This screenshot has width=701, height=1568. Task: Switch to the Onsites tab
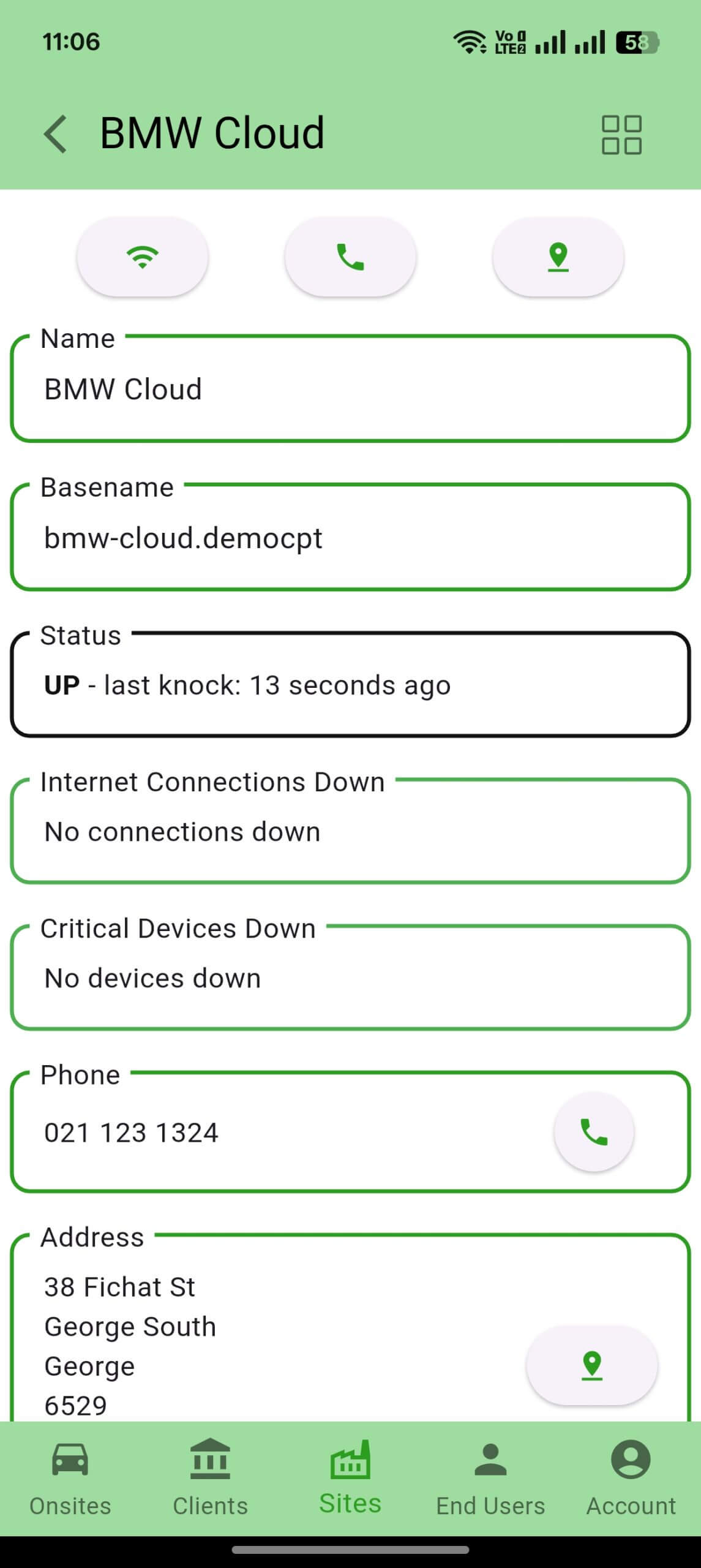click(70, 1479)
